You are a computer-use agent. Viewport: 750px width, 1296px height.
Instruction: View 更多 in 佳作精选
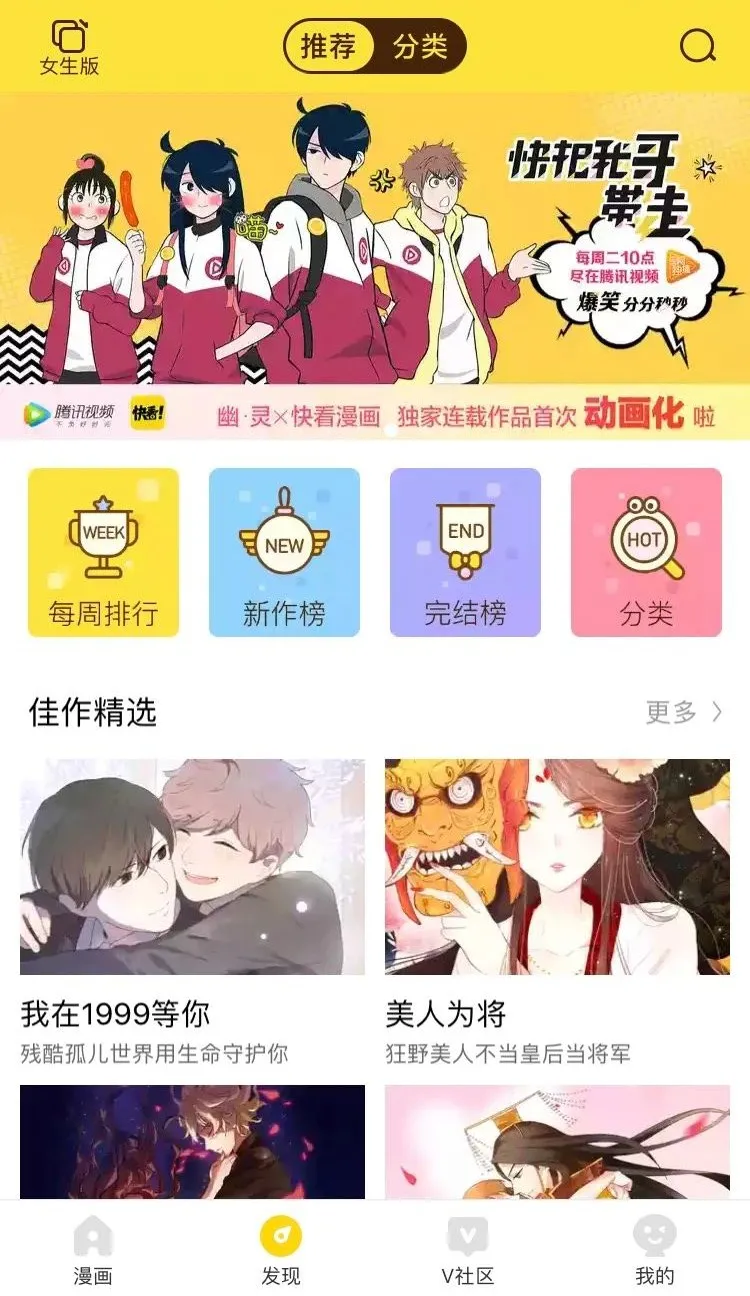[684, 712]
